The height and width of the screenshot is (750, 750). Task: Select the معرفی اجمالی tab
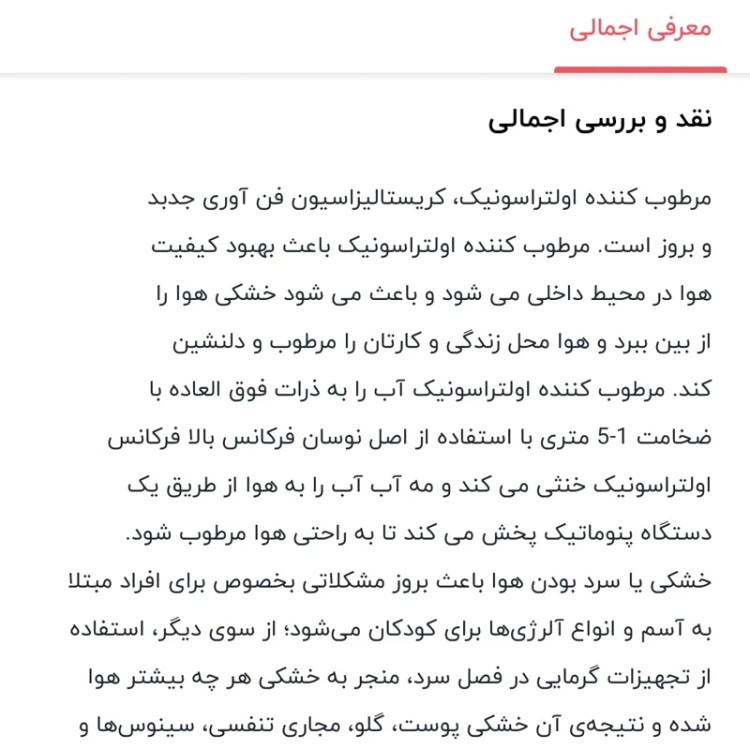pos(640,30)
